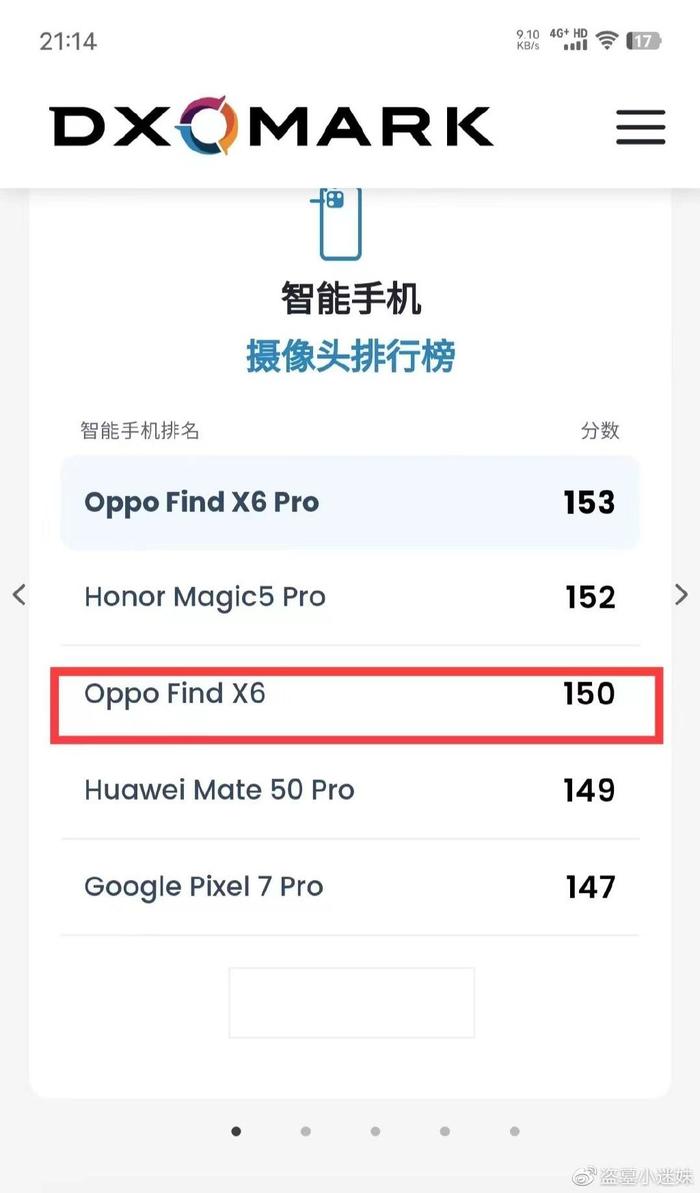This screenshot has width=700, height=1193.
Task: Select the Oppo Find X6 entry
Action: (349, 694)
